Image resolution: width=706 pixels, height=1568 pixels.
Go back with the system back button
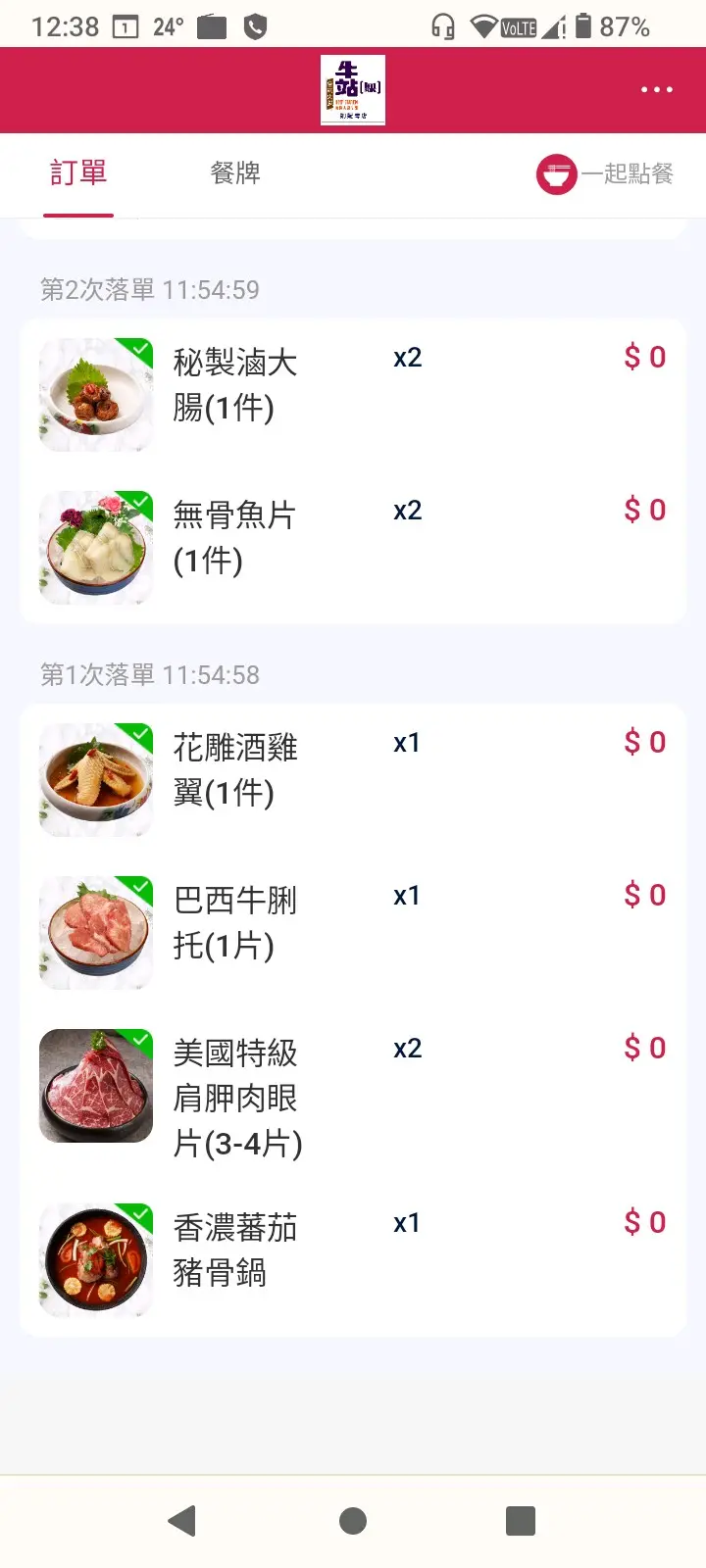click(x=182, y=1520)
